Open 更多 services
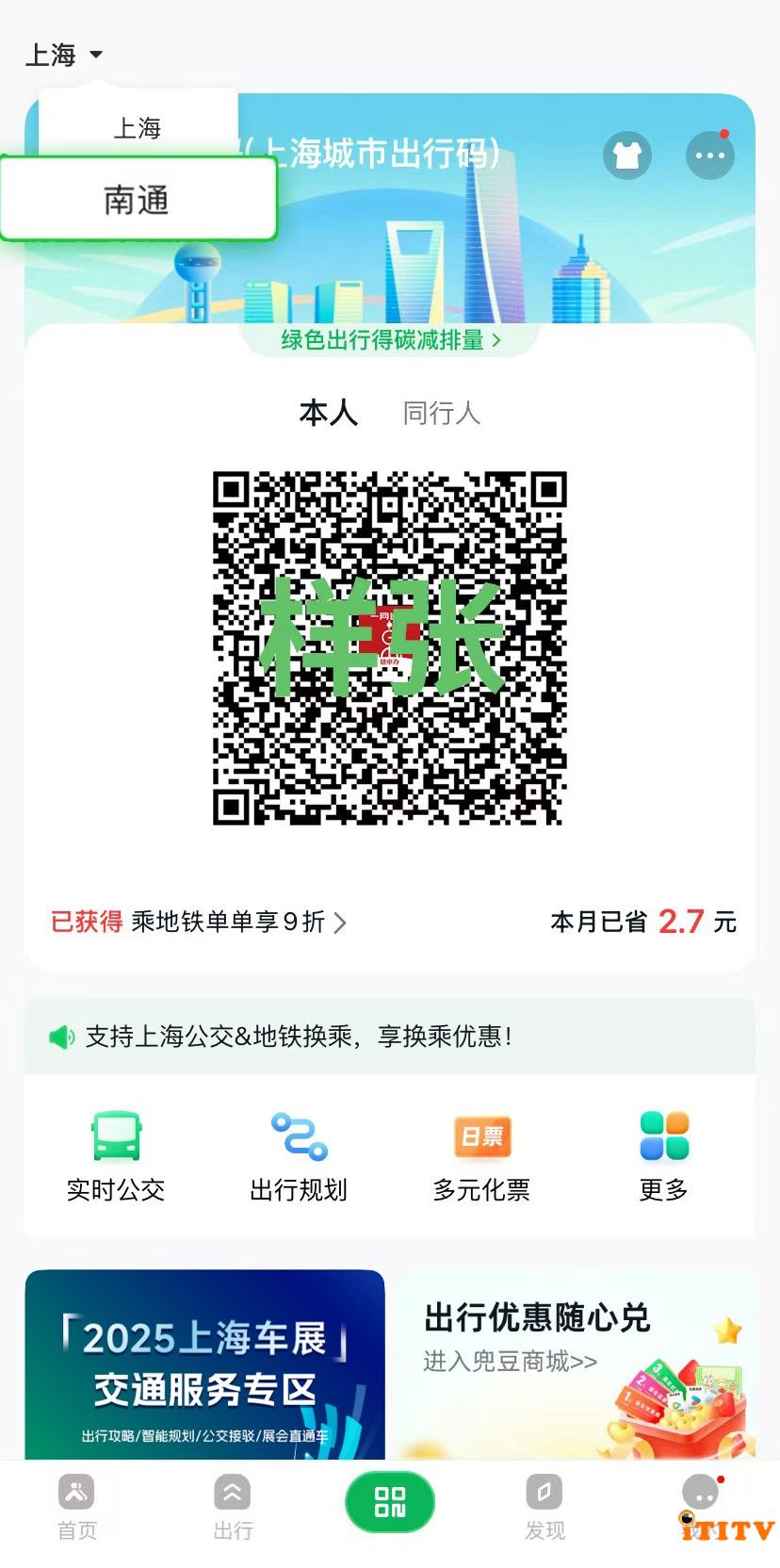Screen dimensions: 780x1568 pyautogui.click(x=664, y=1156)
